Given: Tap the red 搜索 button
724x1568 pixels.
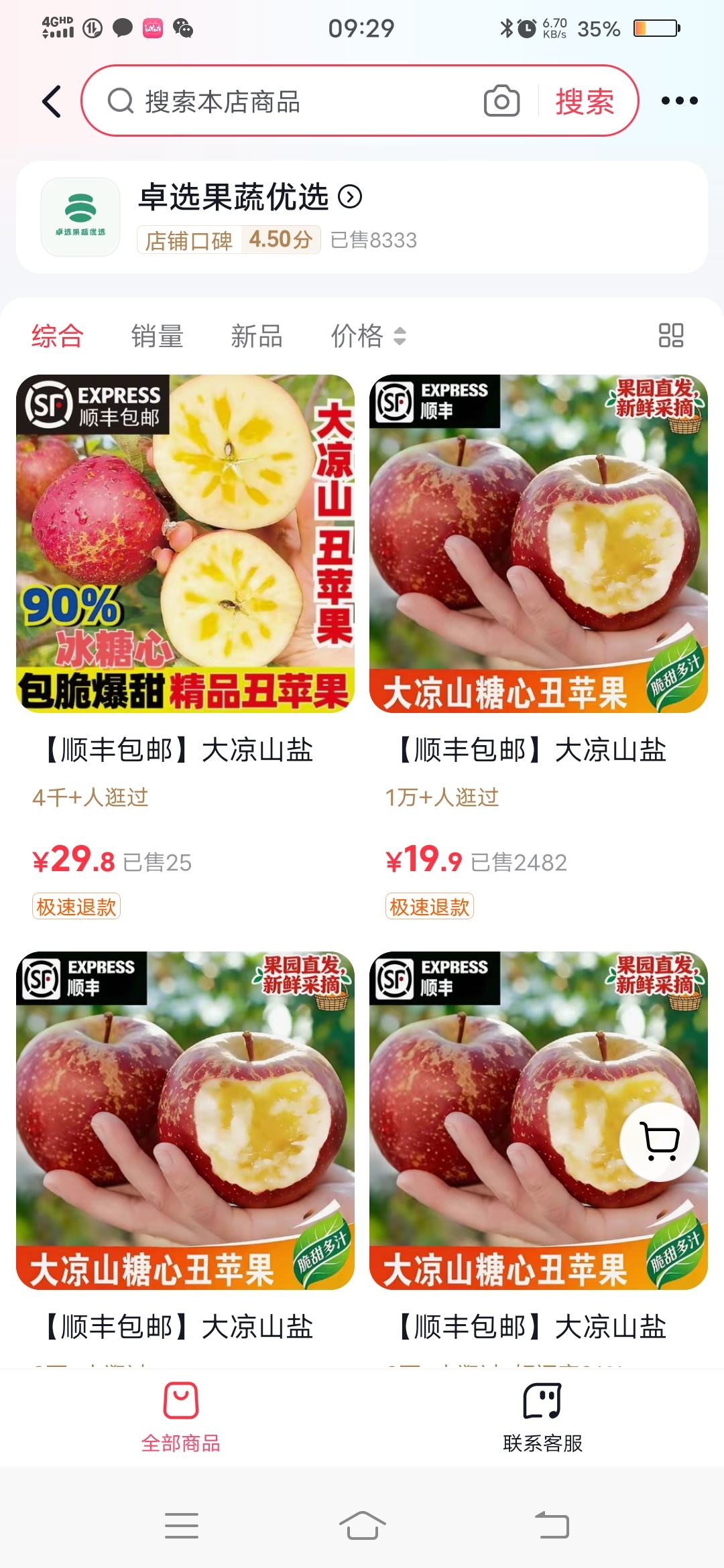Looking at the screenshot, I should (x=585, y=102).
